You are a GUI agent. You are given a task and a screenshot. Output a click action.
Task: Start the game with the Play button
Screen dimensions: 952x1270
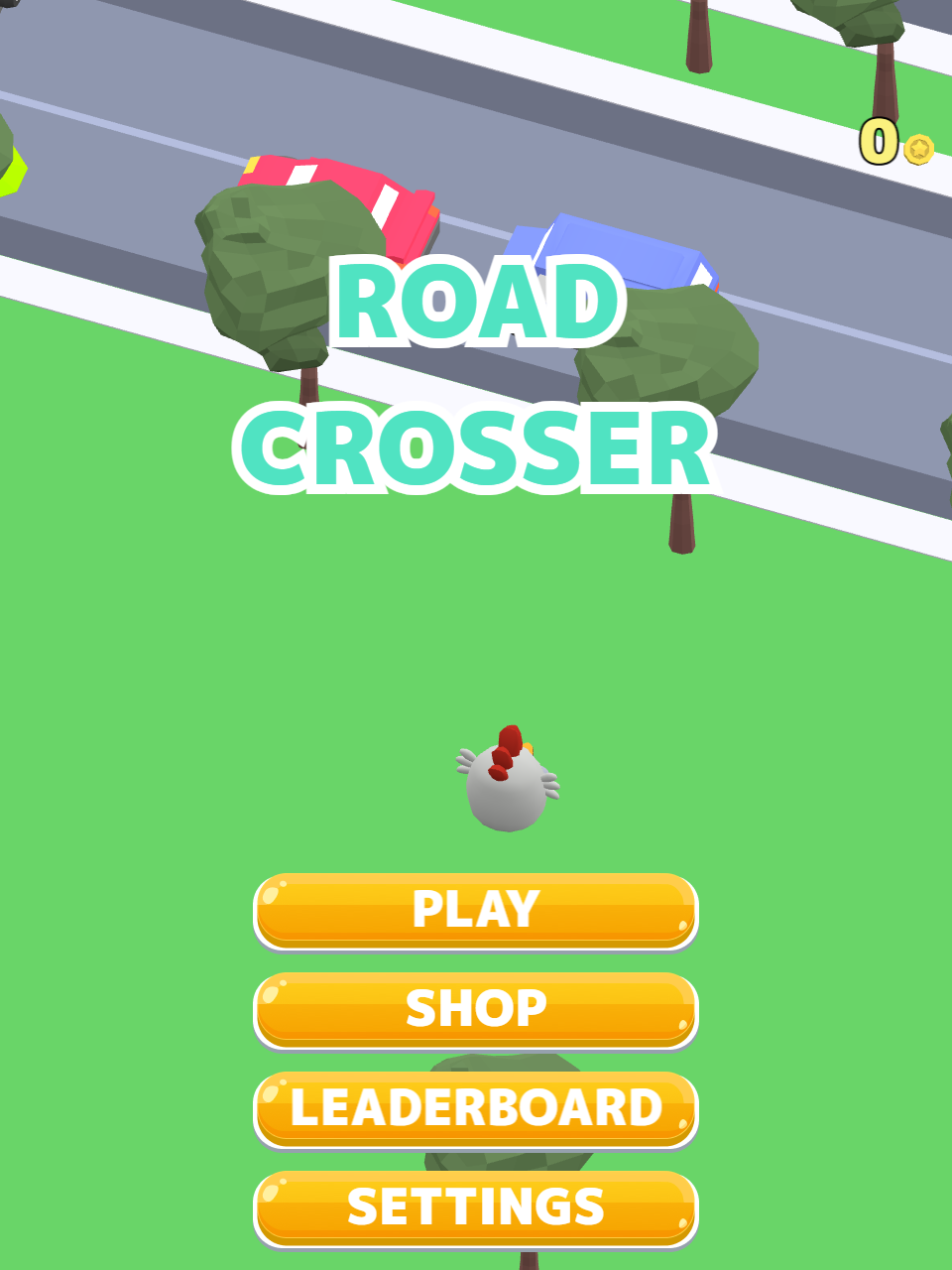(476, 910)
